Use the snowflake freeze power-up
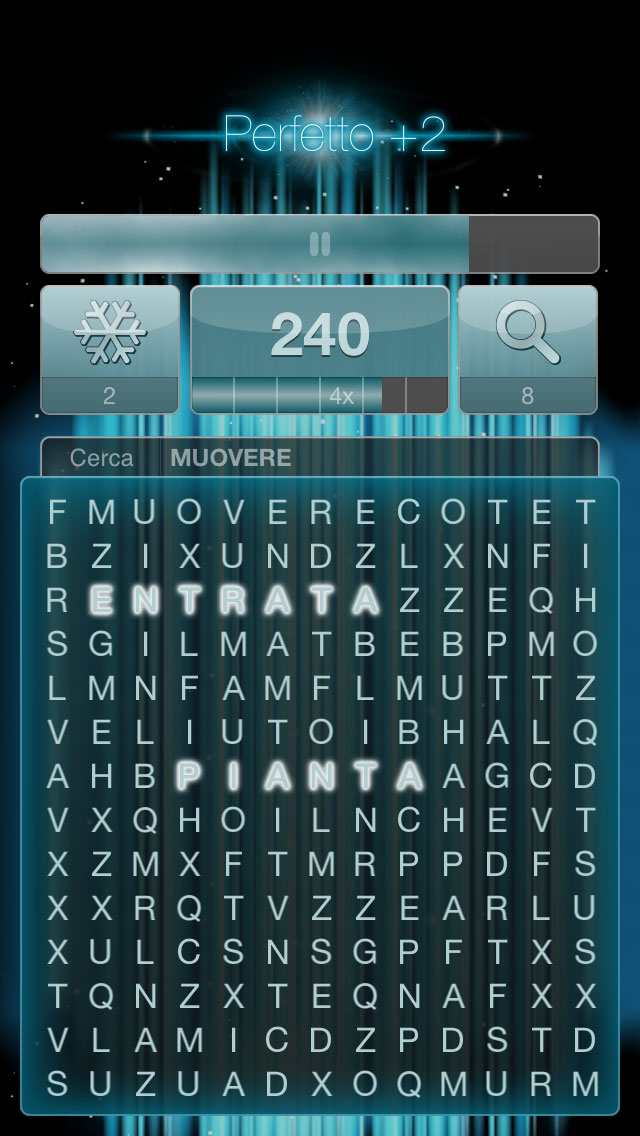This screenshot has width=640, height=1136. 110,349
